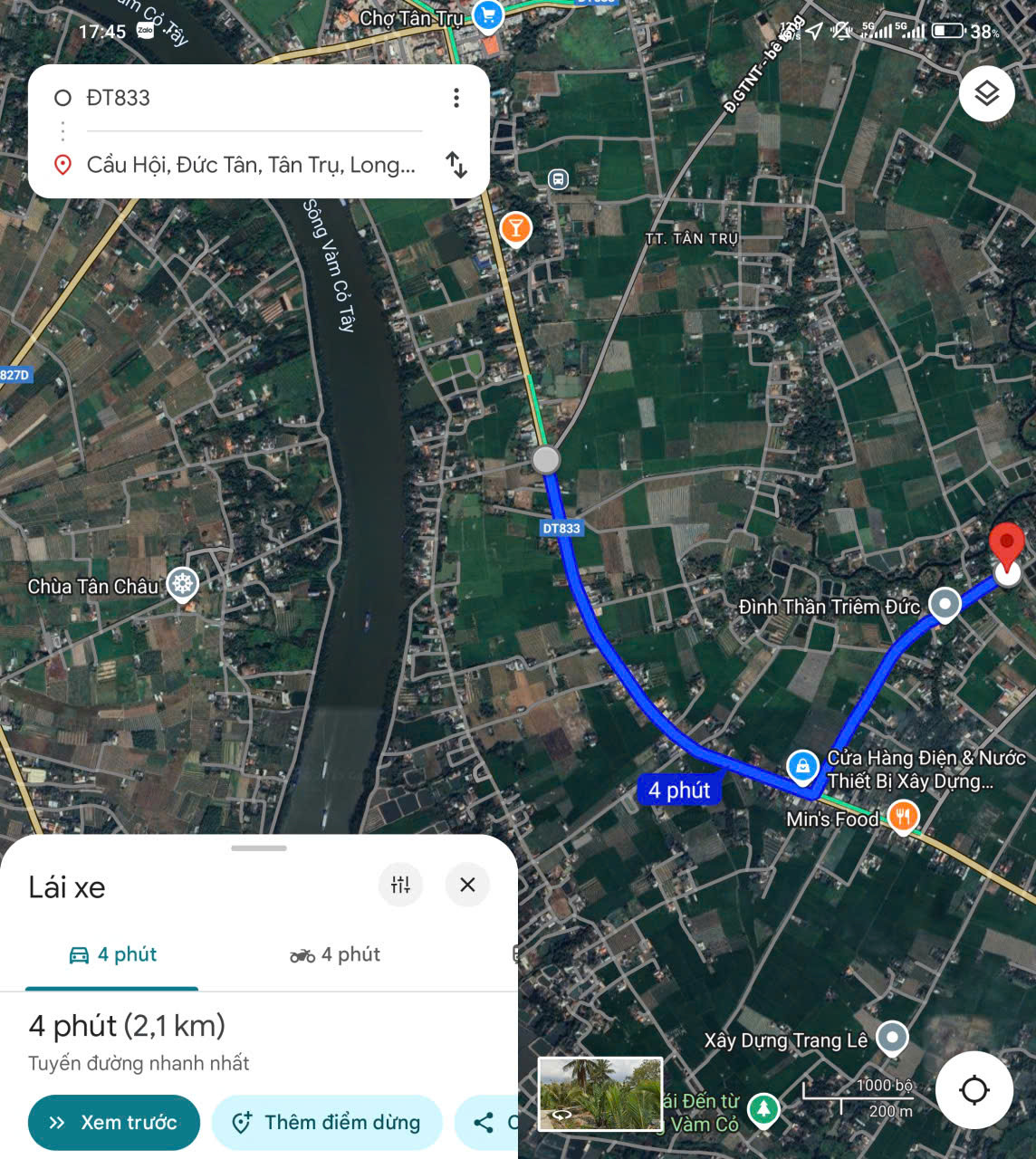Center map on my location
The height and width of the screenshot is (1159, 1036).
click(x=974, y=1090)
